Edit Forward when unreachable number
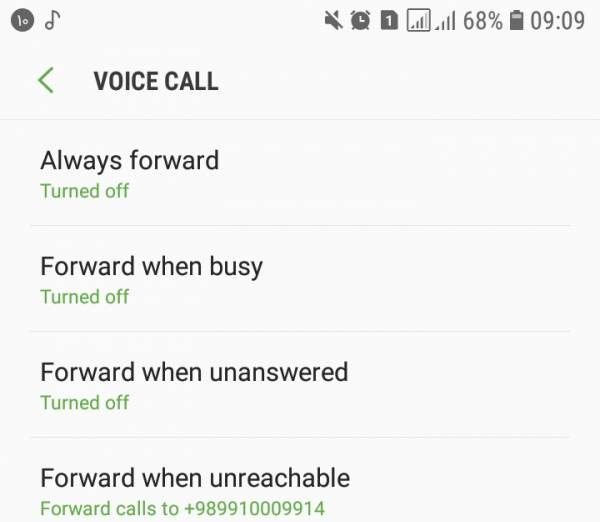 [300, 491]
